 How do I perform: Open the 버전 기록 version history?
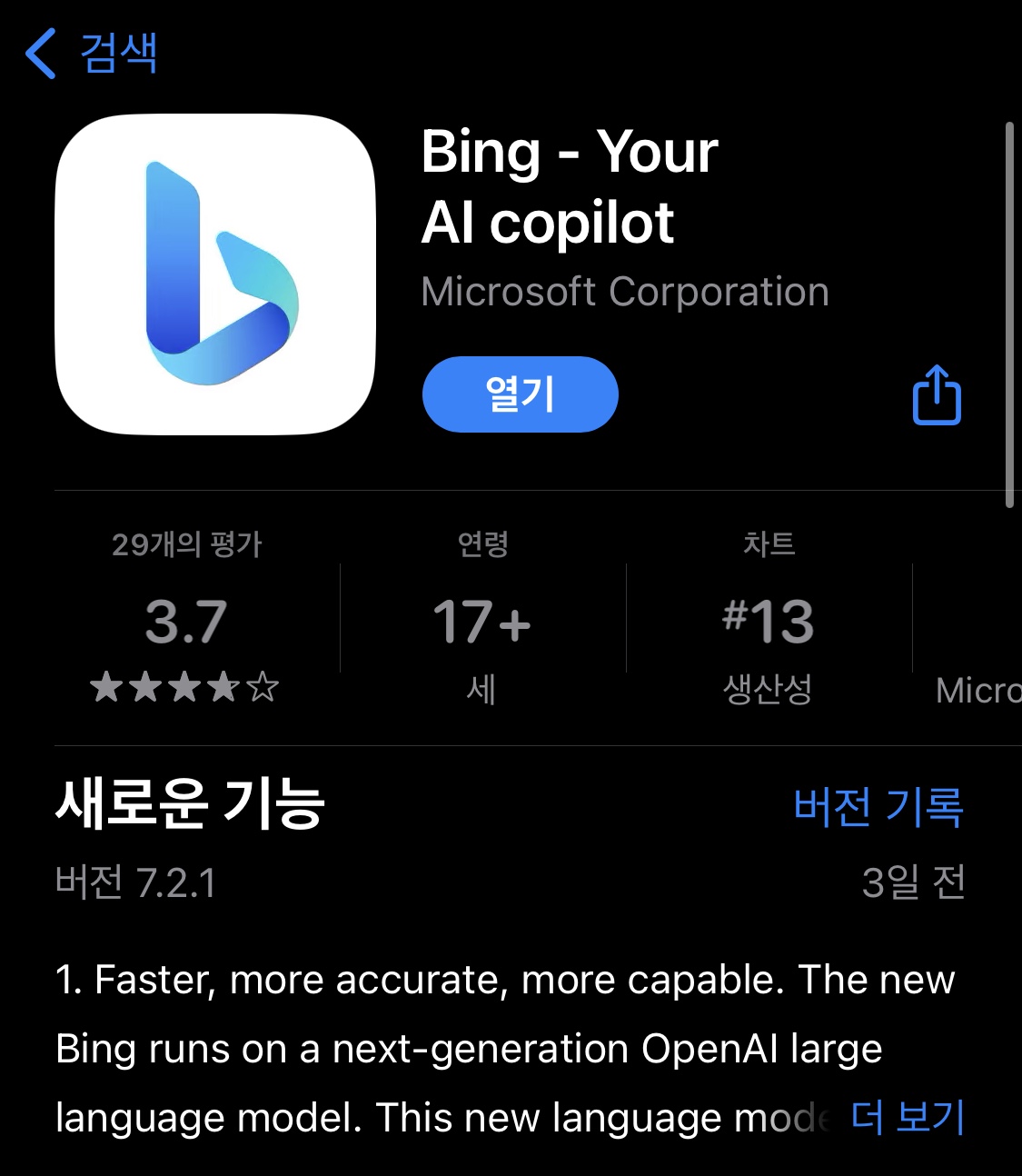878,805
